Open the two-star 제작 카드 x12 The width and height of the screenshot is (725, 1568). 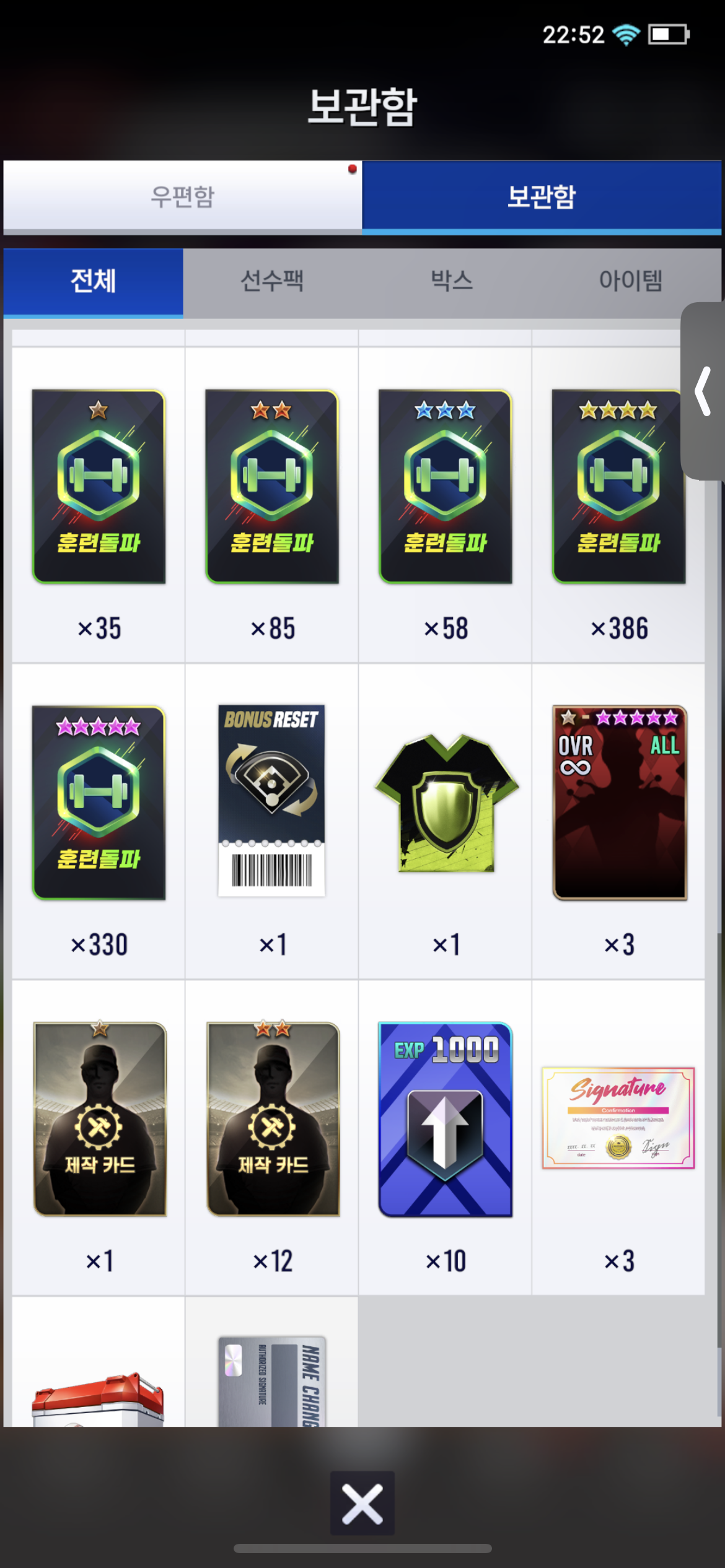(x=273, y=1119)
